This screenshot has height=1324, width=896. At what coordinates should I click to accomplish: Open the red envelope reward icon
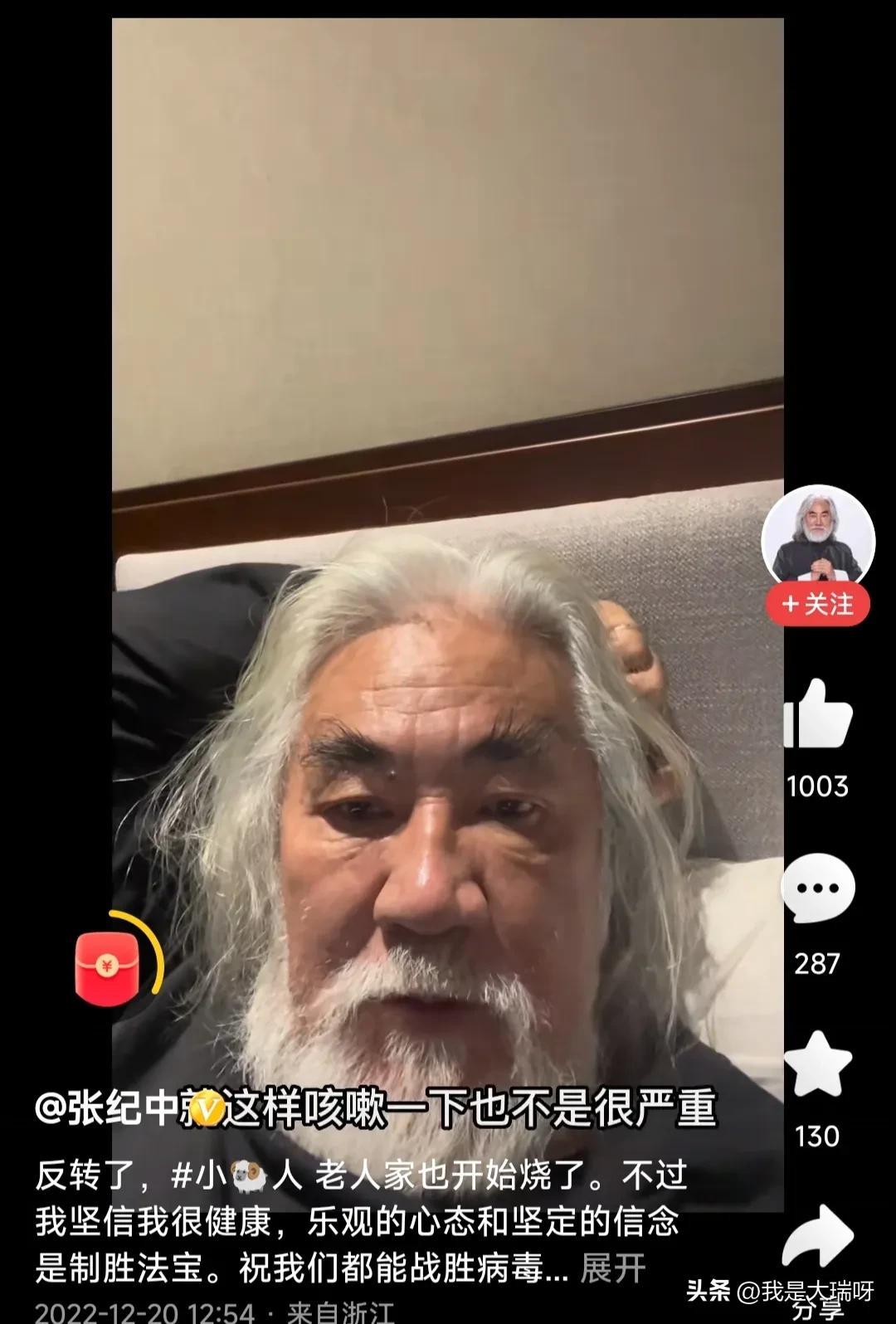(x=106, y=967)
